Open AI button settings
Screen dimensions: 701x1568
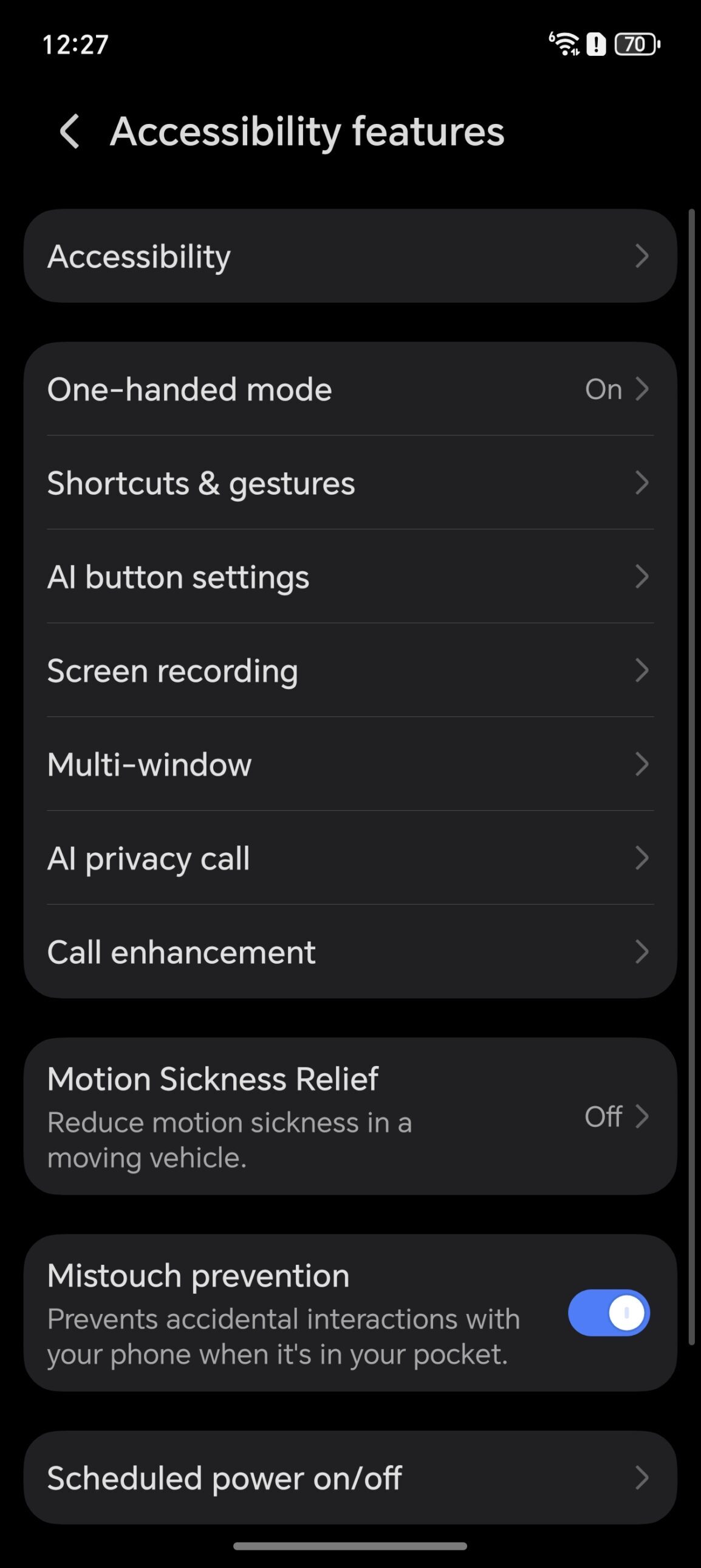pyautogui.click(x=350, y=577)
